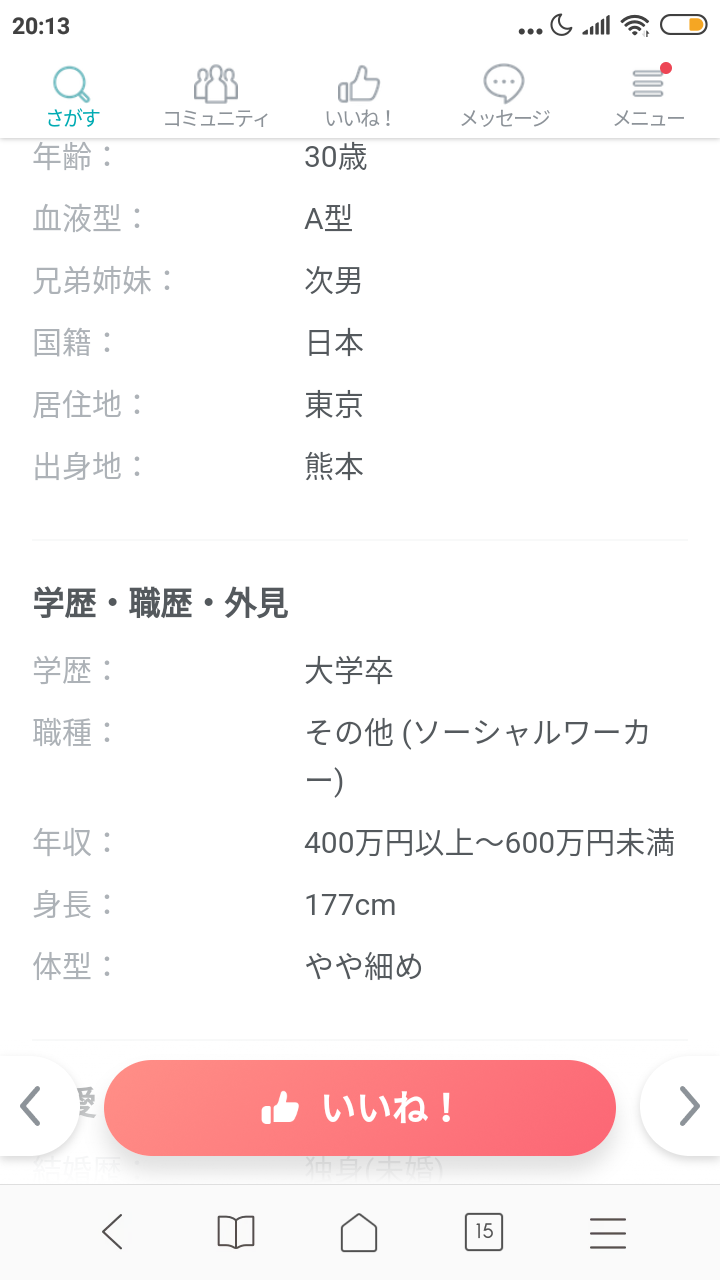Open the browser hamburger menu
The image size is (720, 1280).
pyautogui.click(x=608, y=1232)
